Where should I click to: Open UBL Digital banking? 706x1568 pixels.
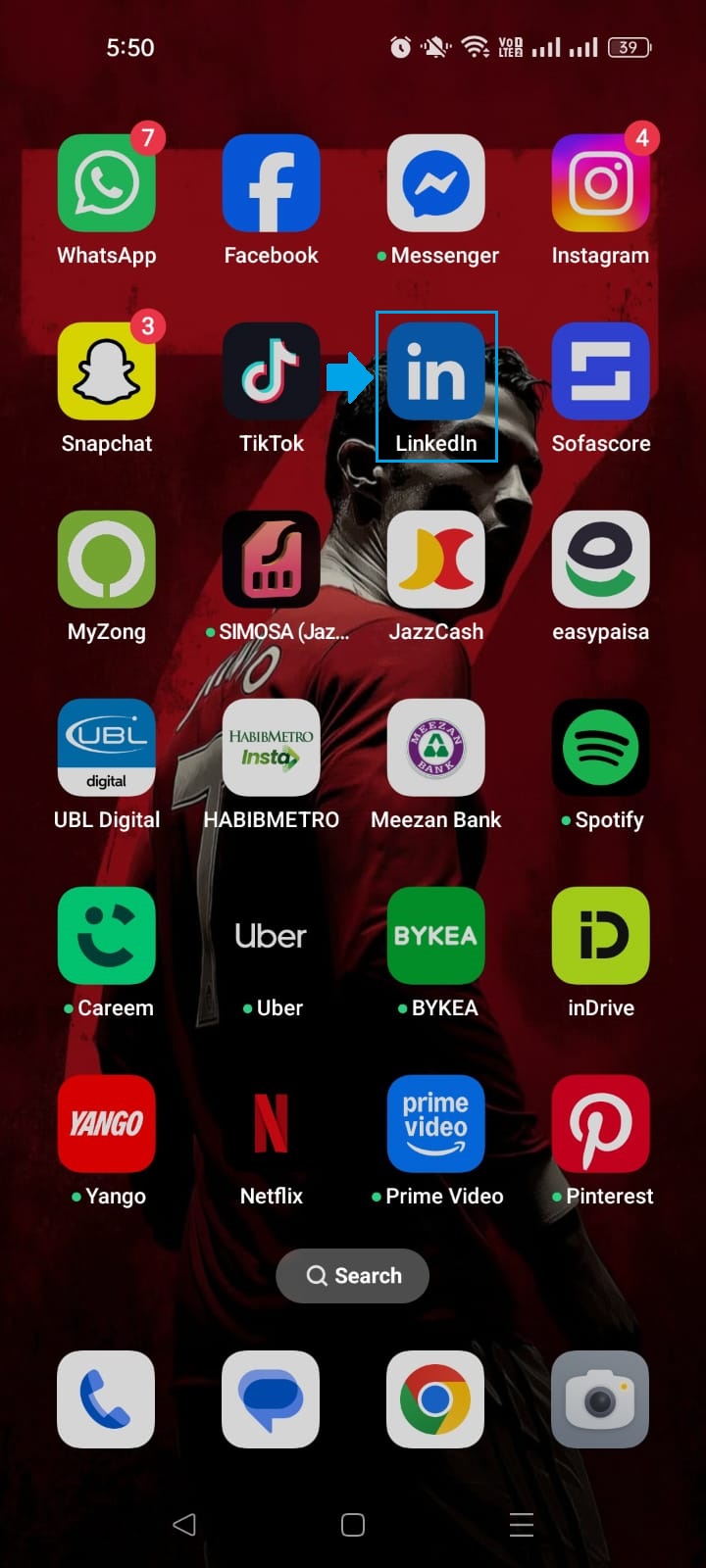[107, 748]
